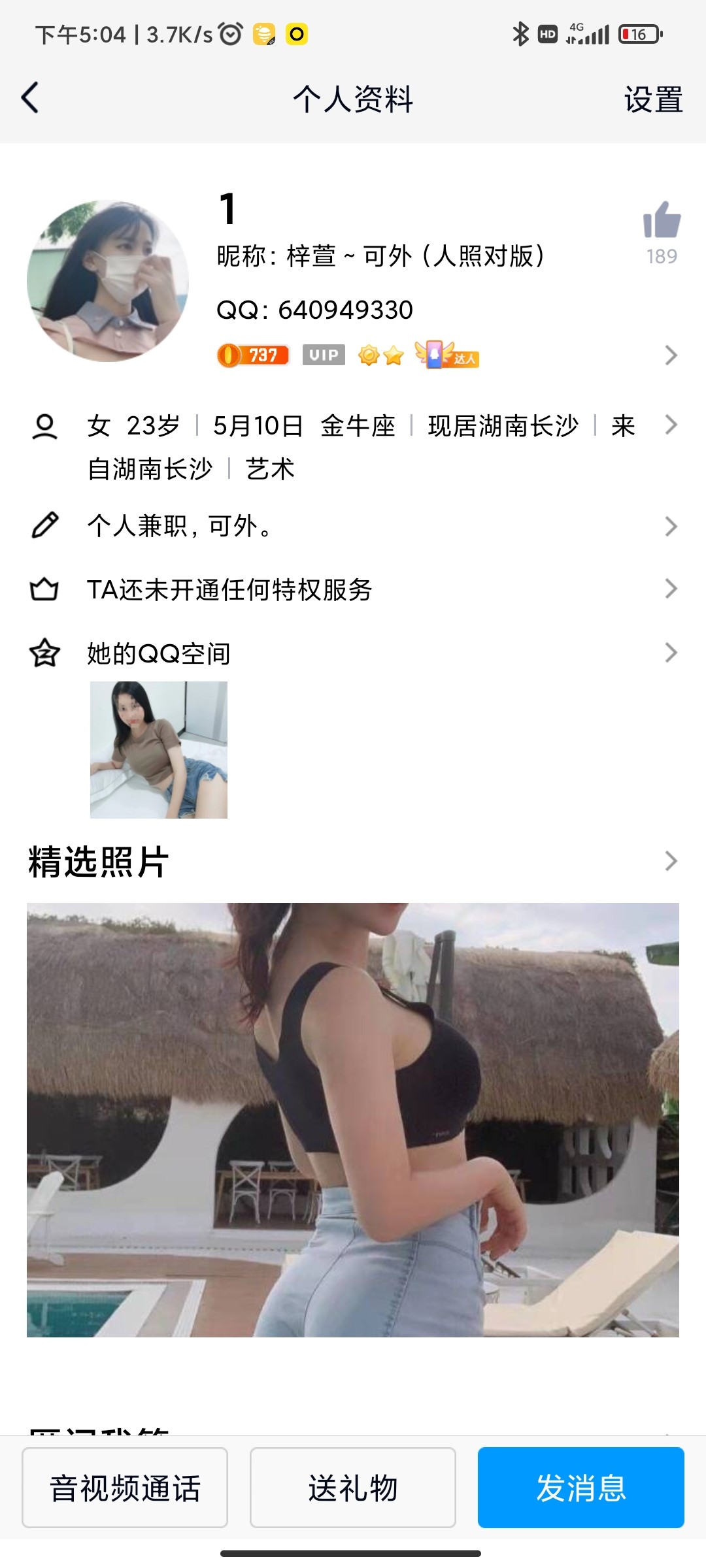Tap the 送礼物 button

(x=353, y=1488)
